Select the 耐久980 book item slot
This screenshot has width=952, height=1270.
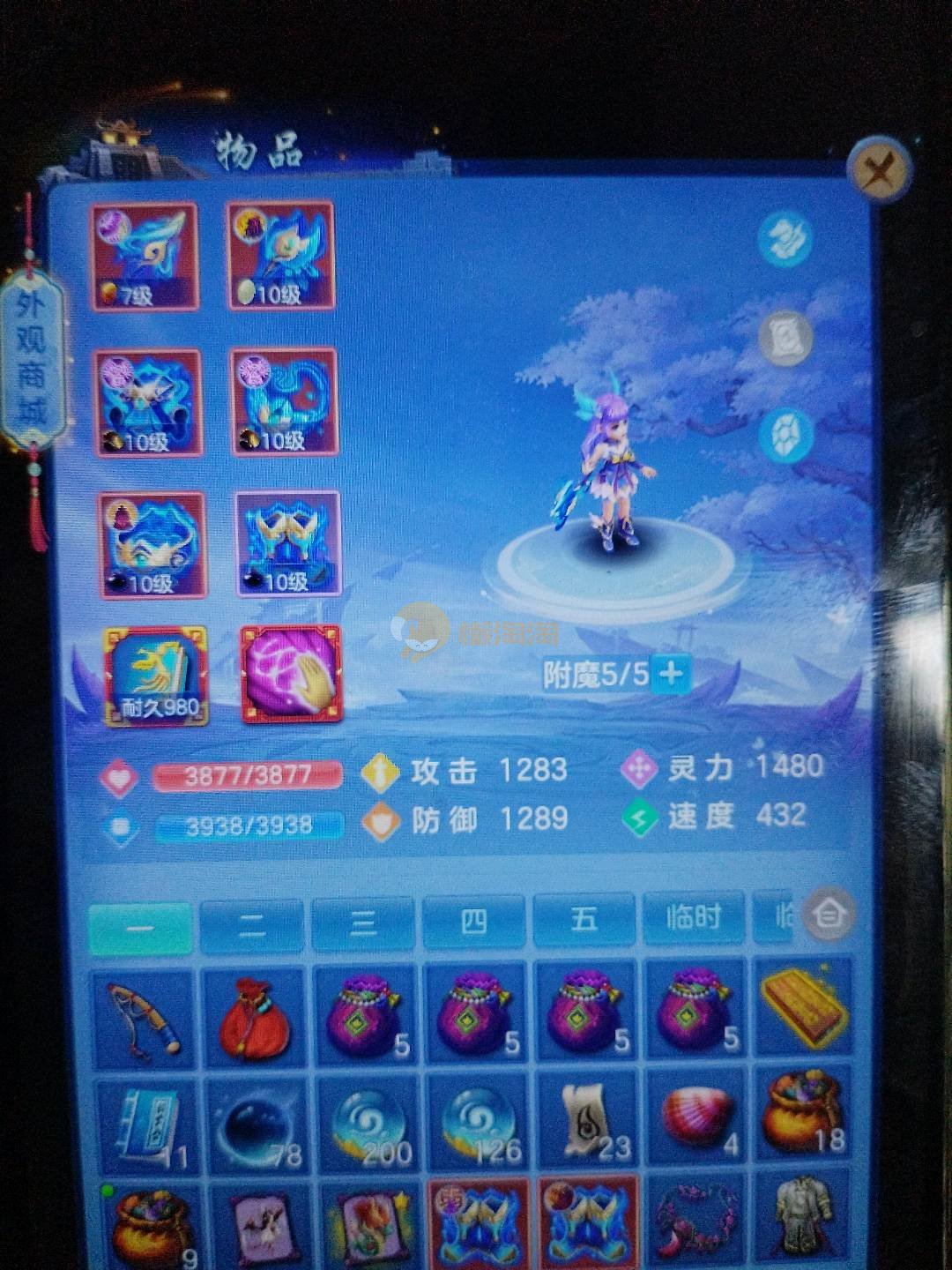157,676
